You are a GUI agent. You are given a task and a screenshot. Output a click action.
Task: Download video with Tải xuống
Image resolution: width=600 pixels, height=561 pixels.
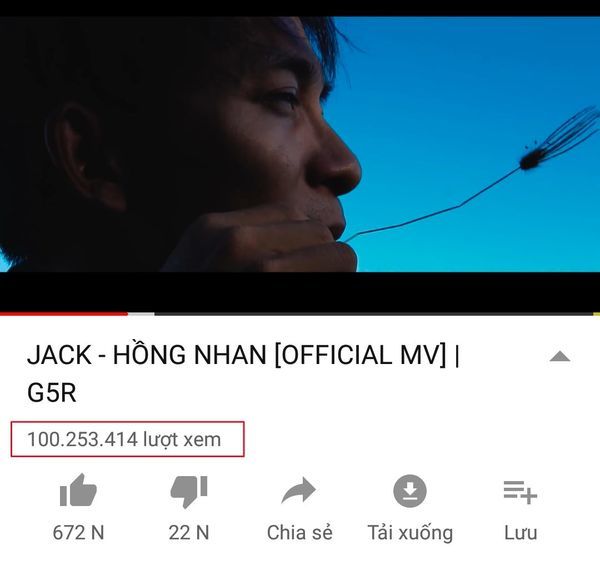pyautogui.click(x=409, y=492)
